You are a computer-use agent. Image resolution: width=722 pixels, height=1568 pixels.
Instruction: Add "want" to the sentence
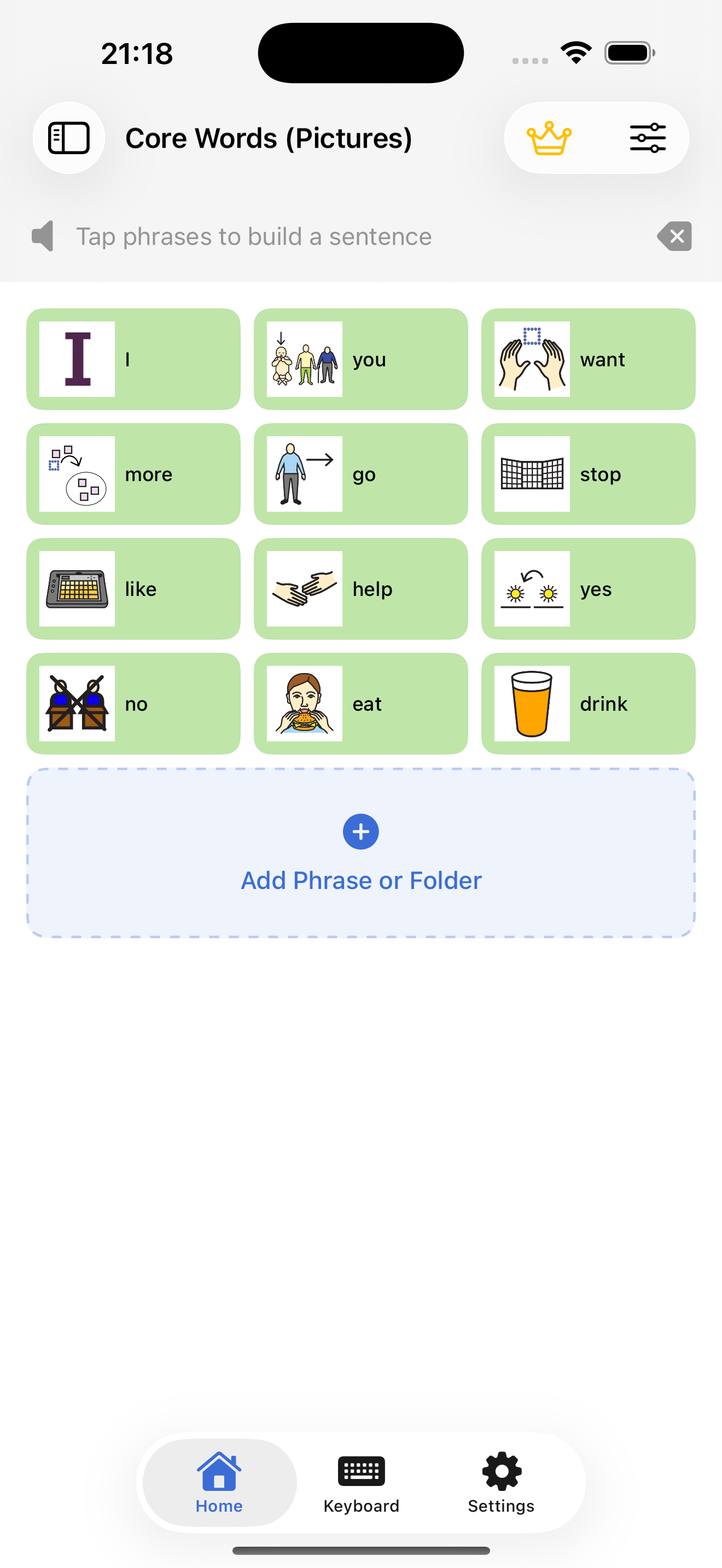click(x=588, y=359)
